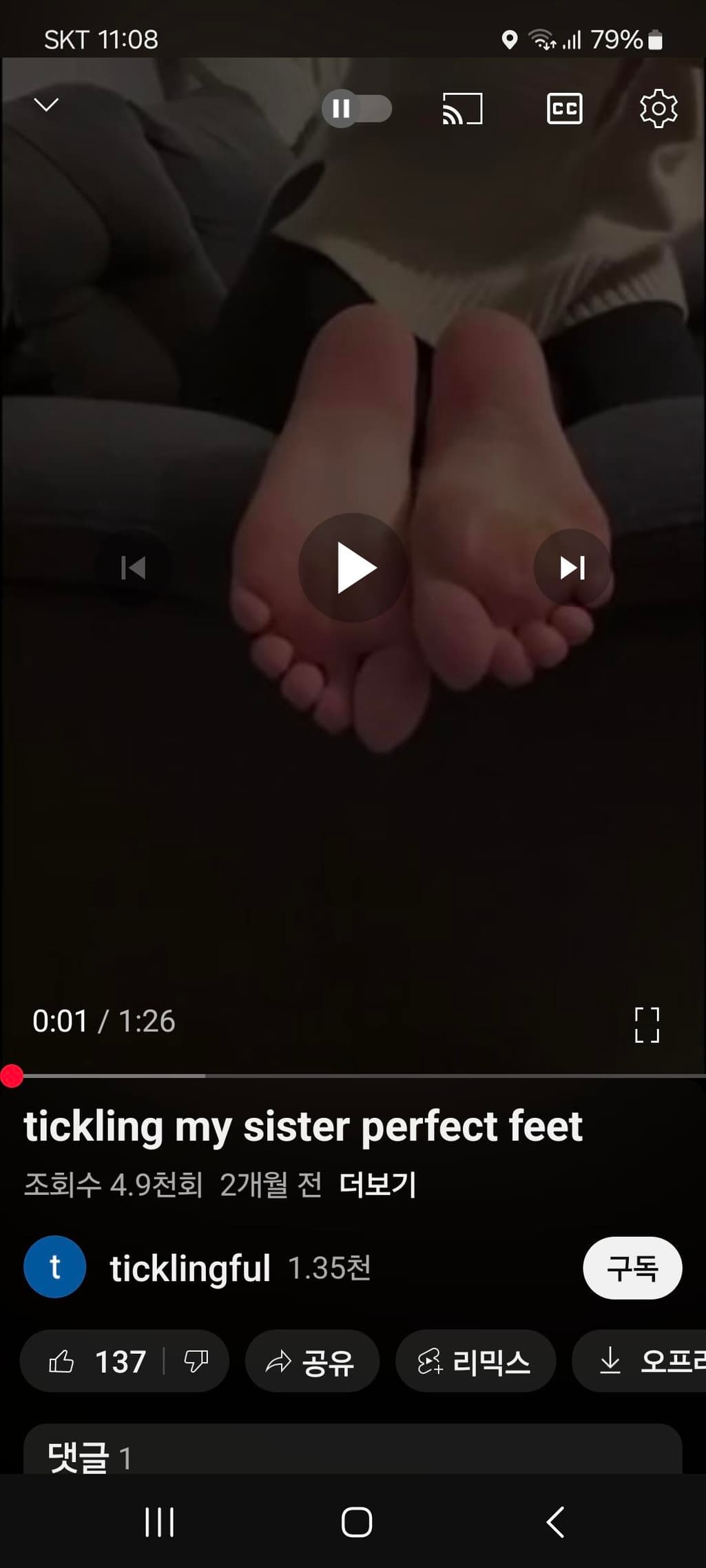Viewport: 706px width, 1568px height.
Task: Toggle the autoplay switch
Action: (357, 109)
